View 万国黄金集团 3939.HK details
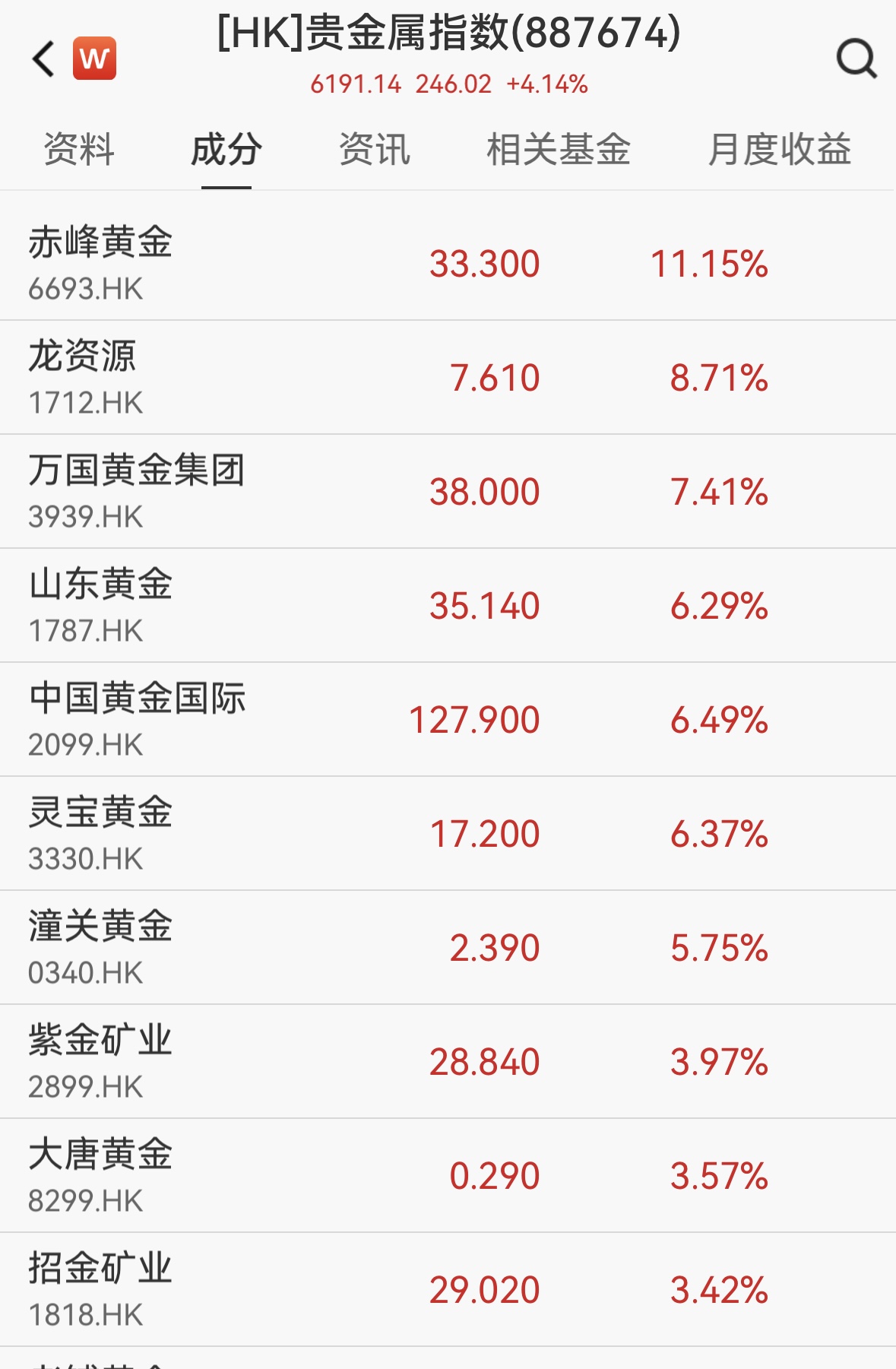Image resolution: width=896 pixels, height=1369 pixels. (137, 491)
